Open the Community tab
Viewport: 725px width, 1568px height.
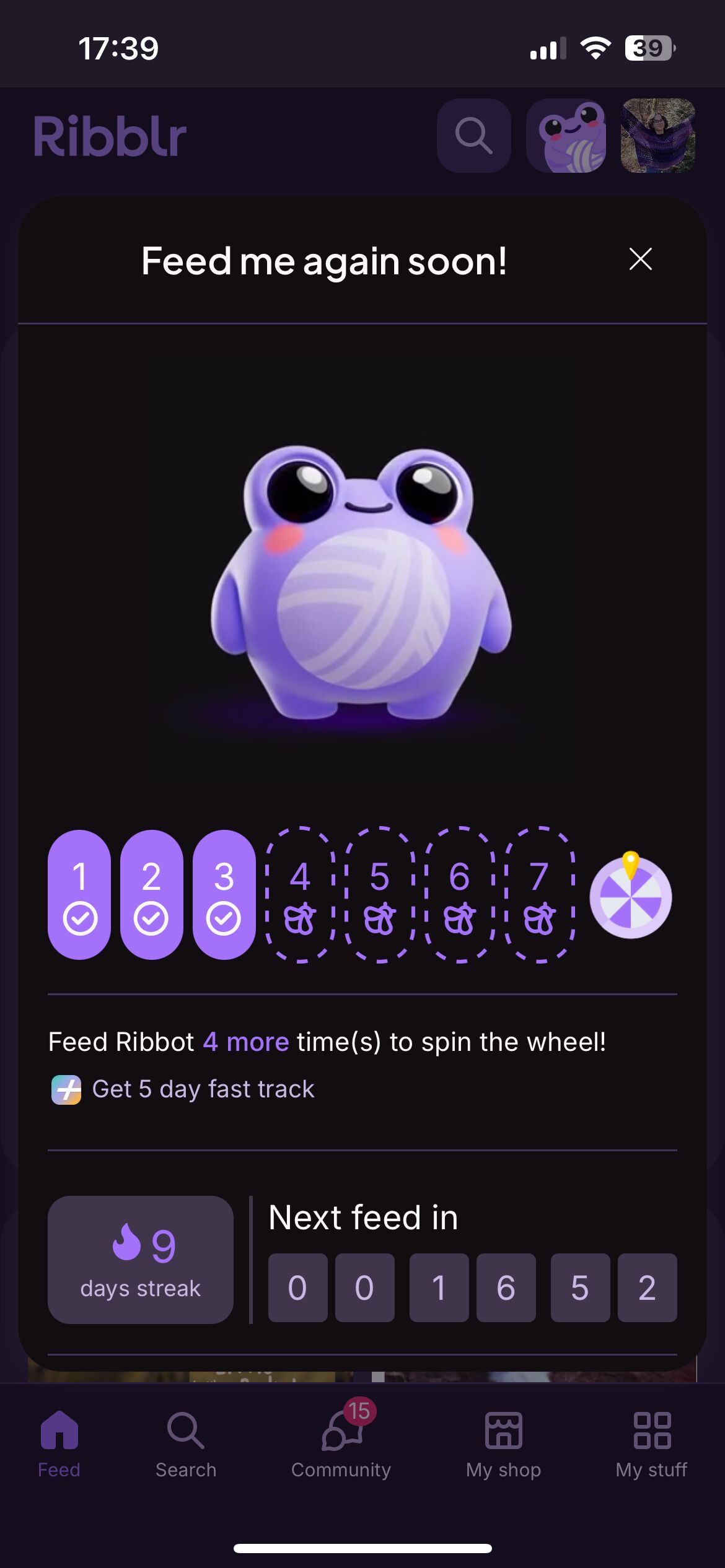(341, 1444)
